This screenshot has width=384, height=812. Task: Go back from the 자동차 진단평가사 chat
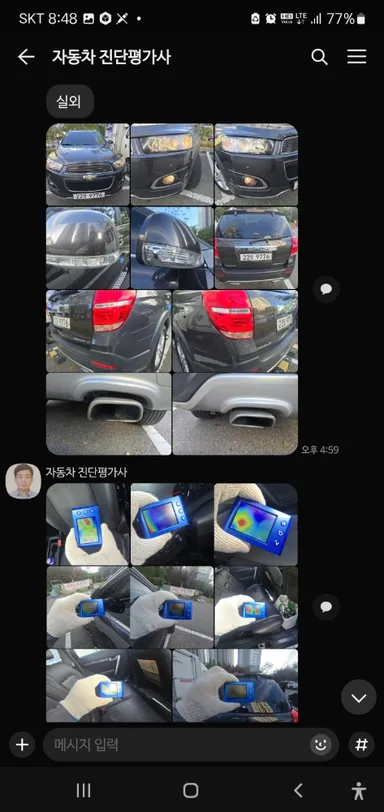[x=26, y=57]
